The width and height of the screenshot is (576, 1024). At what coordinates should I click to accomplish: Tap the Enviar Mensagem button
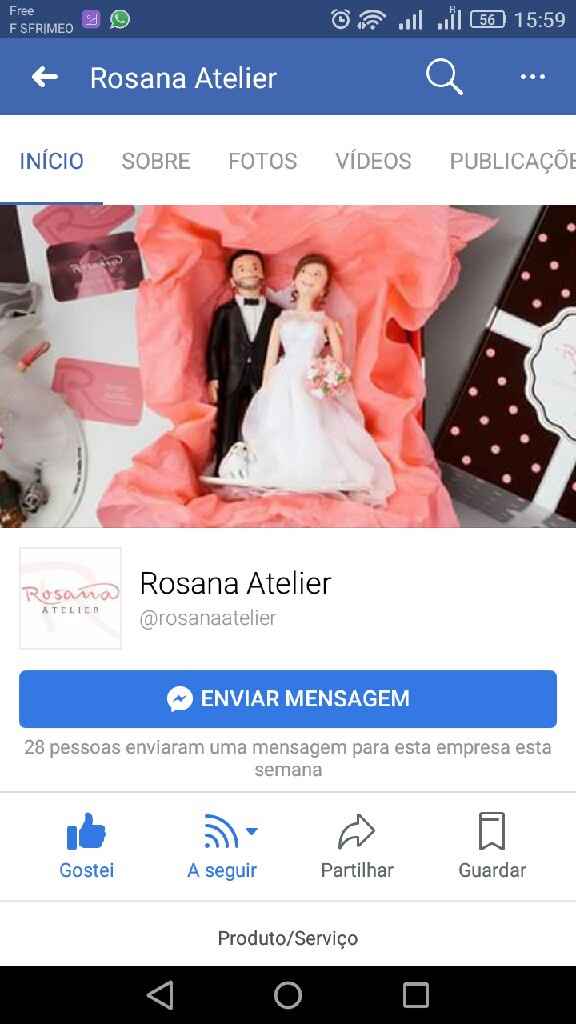click(288, 699)
